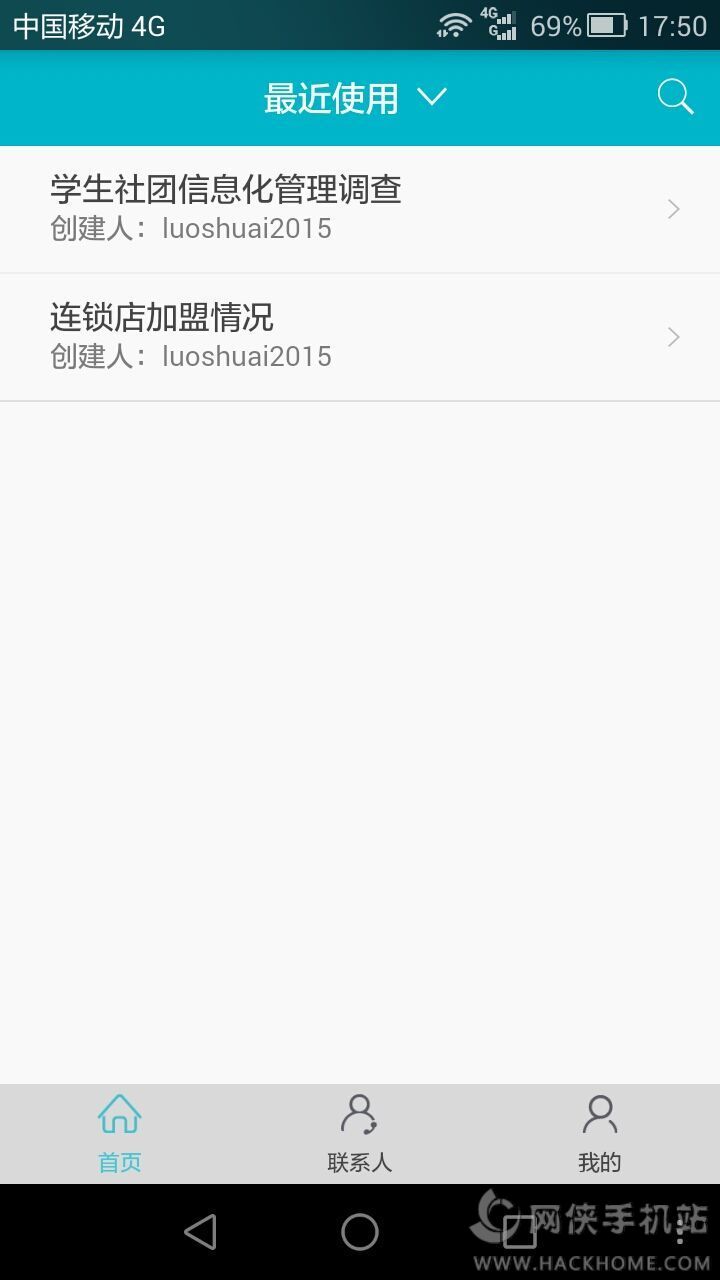Open 学生社团信息化管理调查 survey
This screenshot has width=720, height=1280.
[360, 209]
